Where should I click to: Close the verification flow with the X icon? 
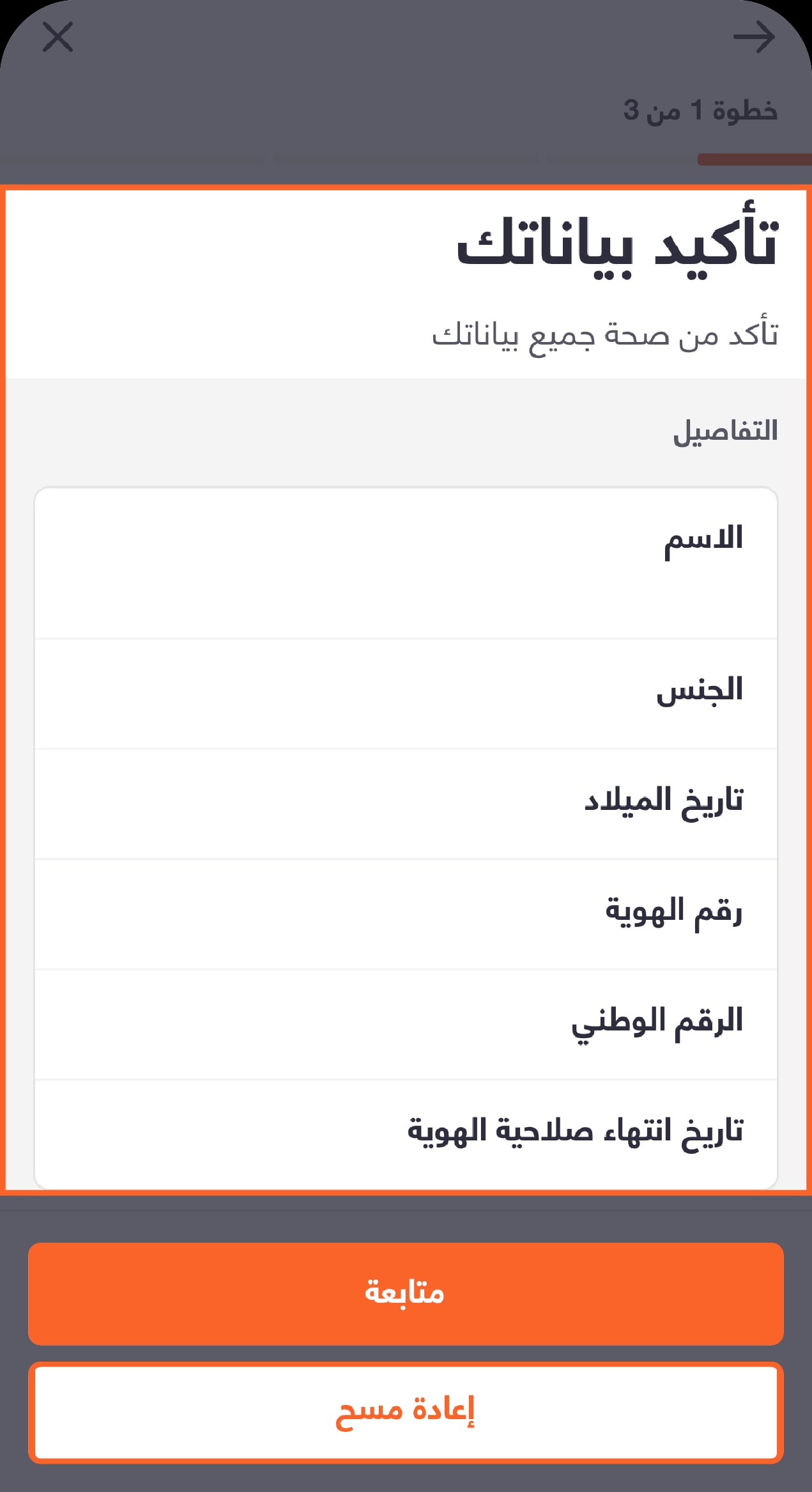click(58, 36)
